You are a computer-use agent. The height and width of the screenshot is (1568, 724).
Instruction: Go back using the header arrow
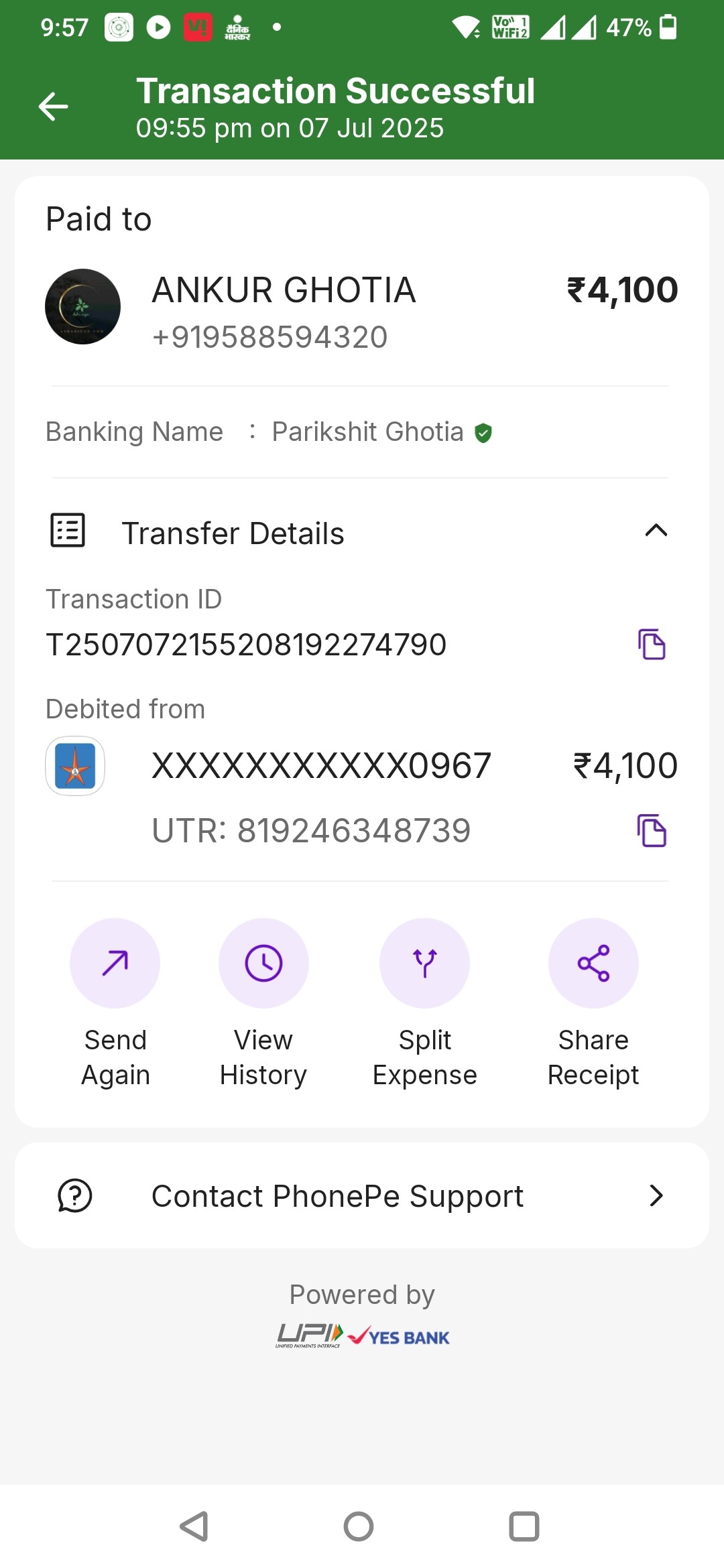point(53,107)
